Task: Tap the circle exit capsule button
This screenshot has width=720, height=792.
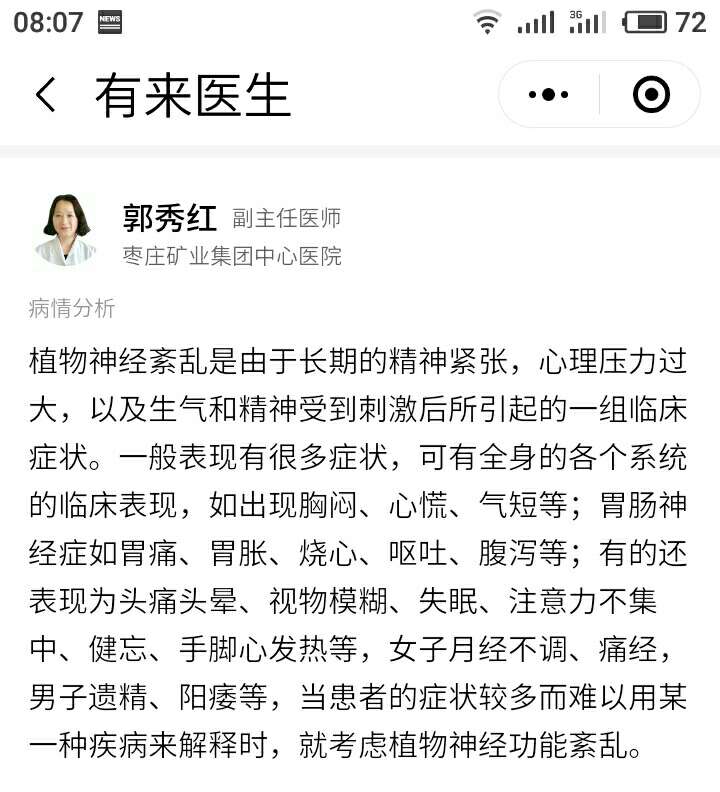Action: [652, 96]
